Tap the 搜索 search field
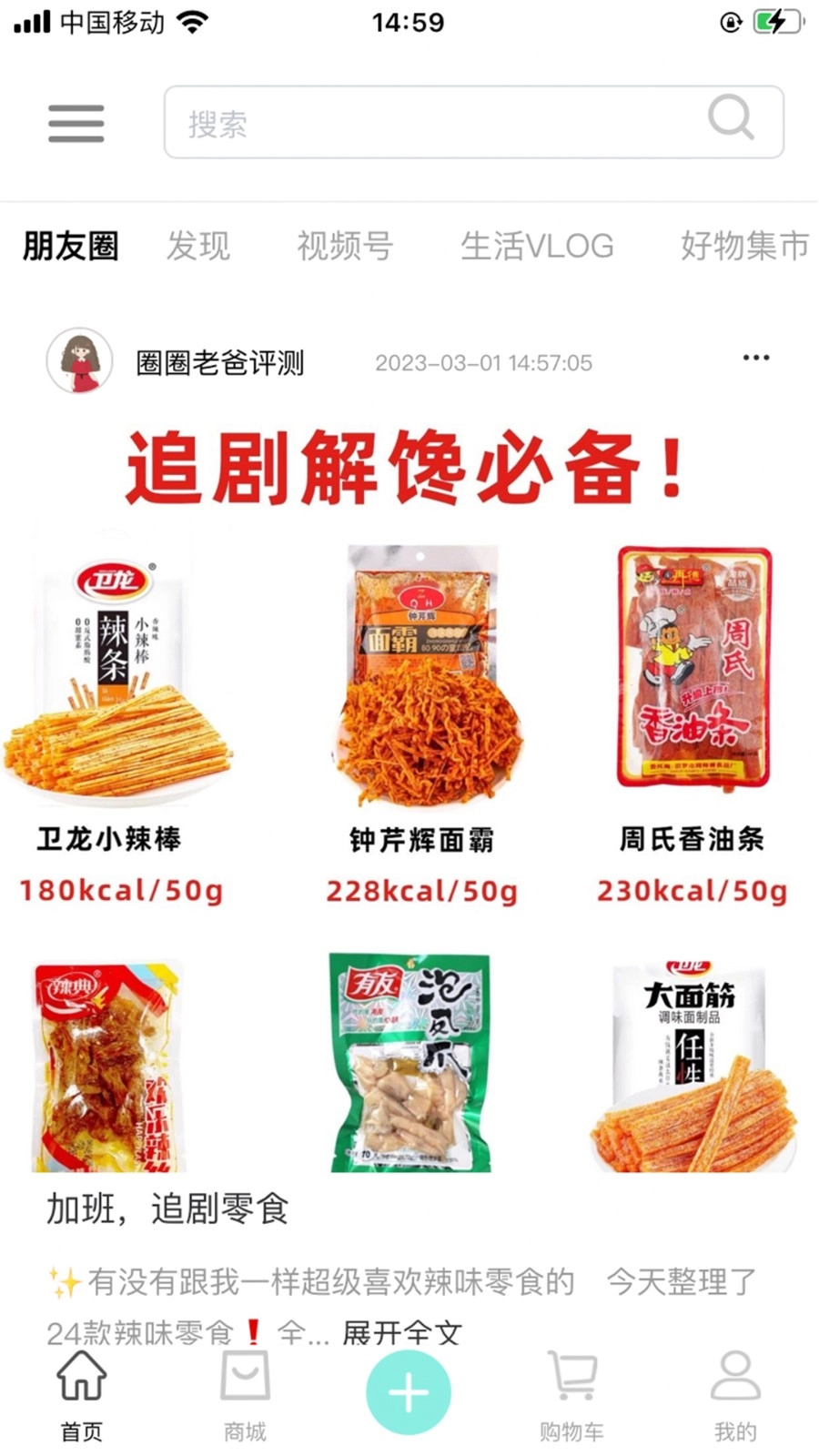Screen dimensions: 819x1456 point(437,123)
